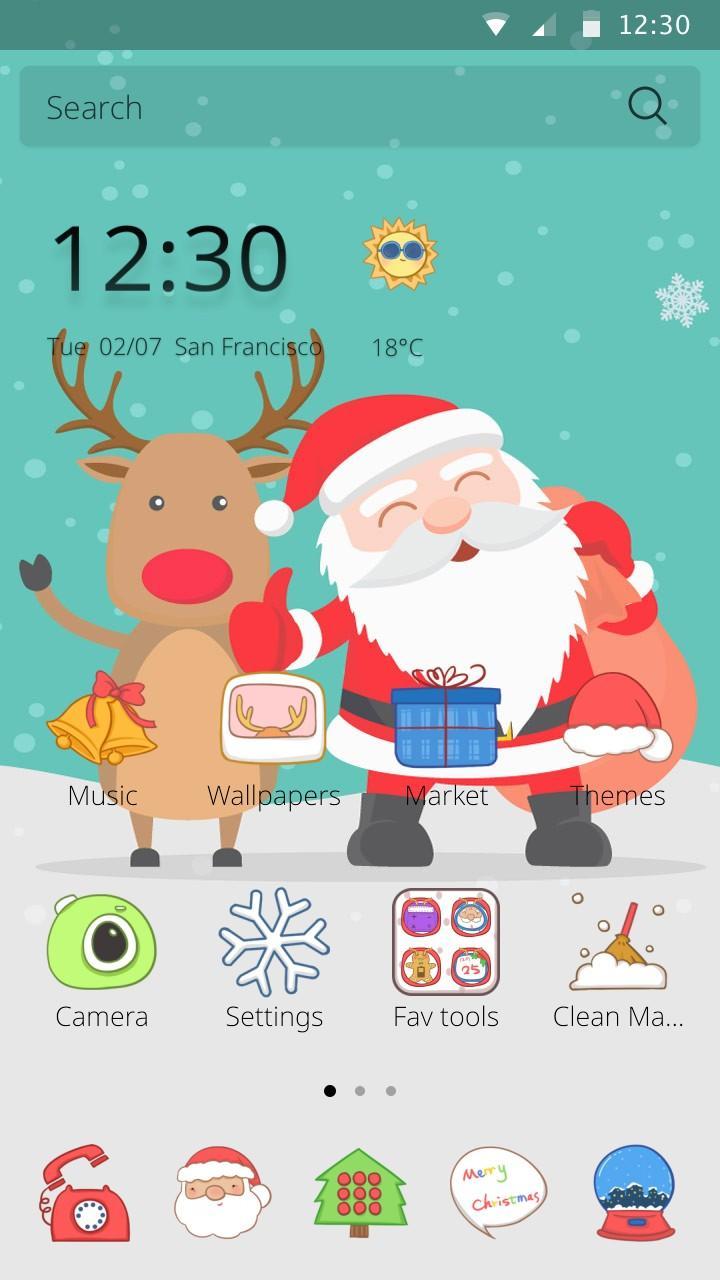
Task: Open the clock widget showing 12:30
Action: 170,262
